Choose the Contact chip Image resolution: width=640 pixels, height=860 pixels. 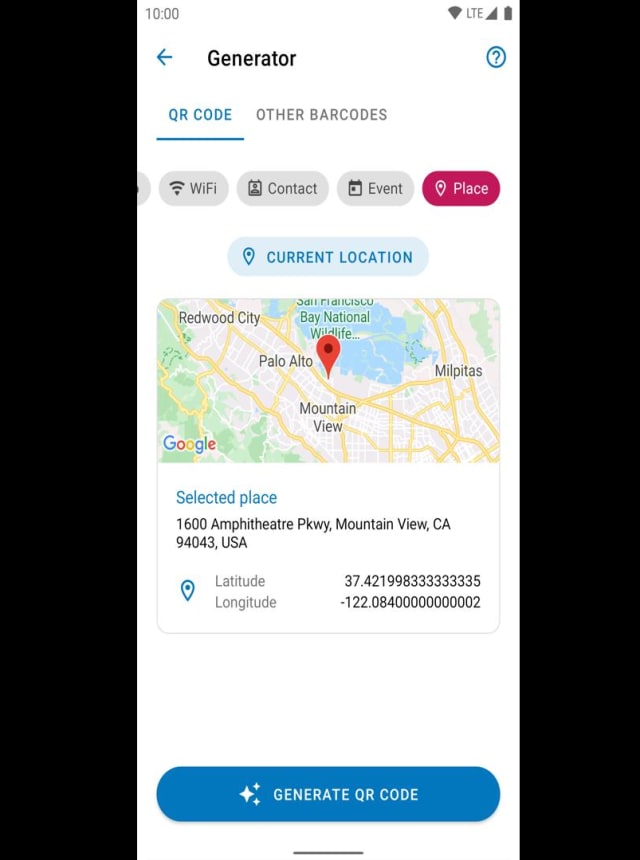click(x=282, y=189)
